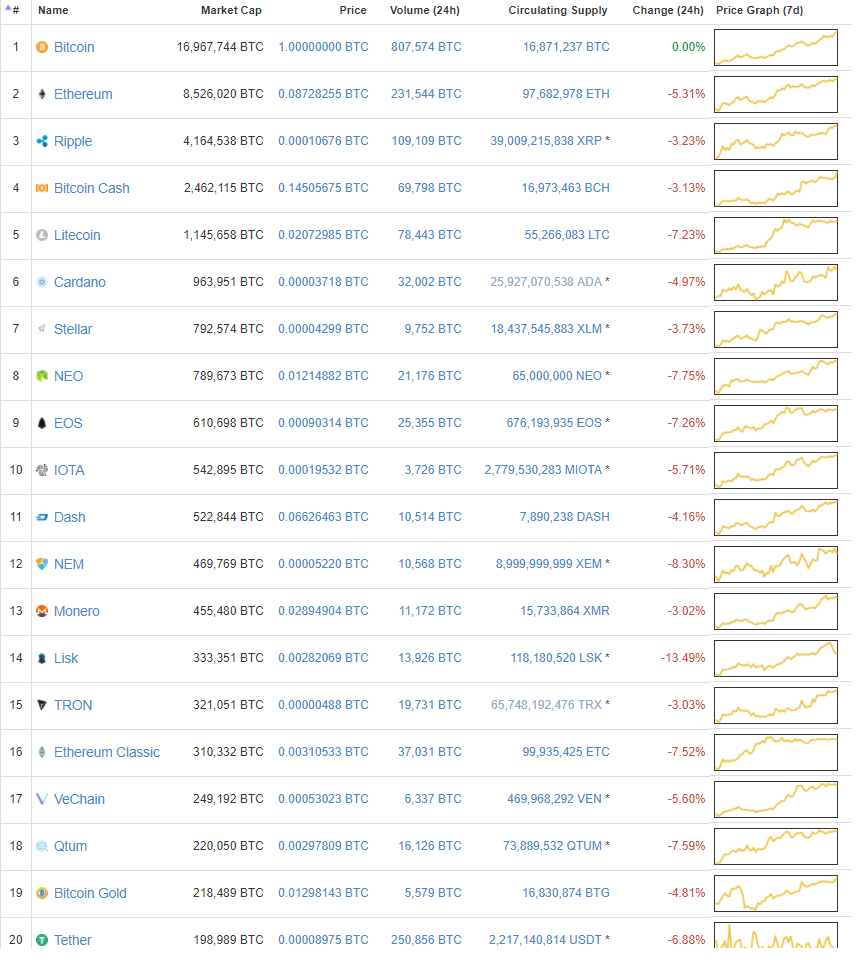Open Bitcoin Gold page
Image resolution: width=858 pixels, height=960 pixels.
90,893
